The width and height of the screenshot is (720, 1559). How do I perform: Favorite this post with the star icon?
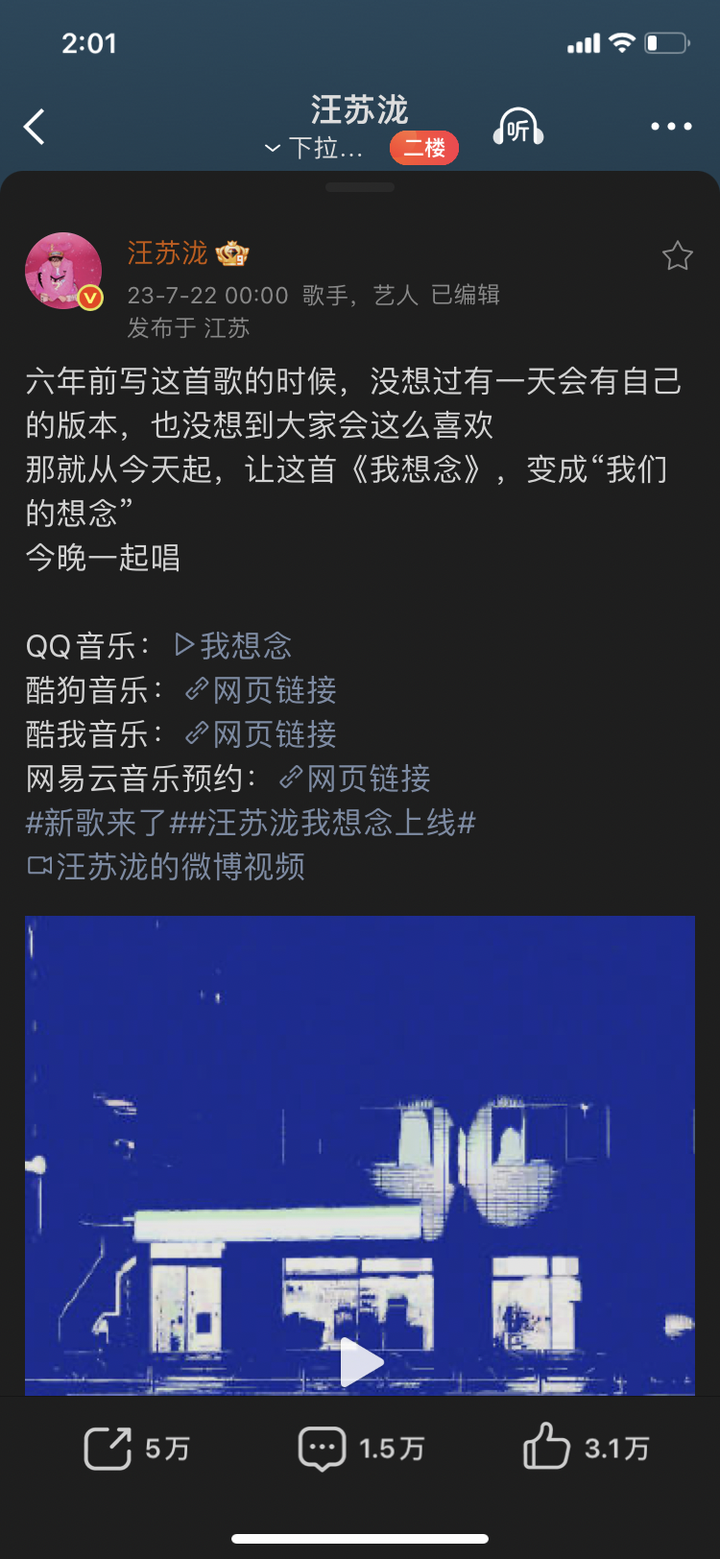(677, 257)
